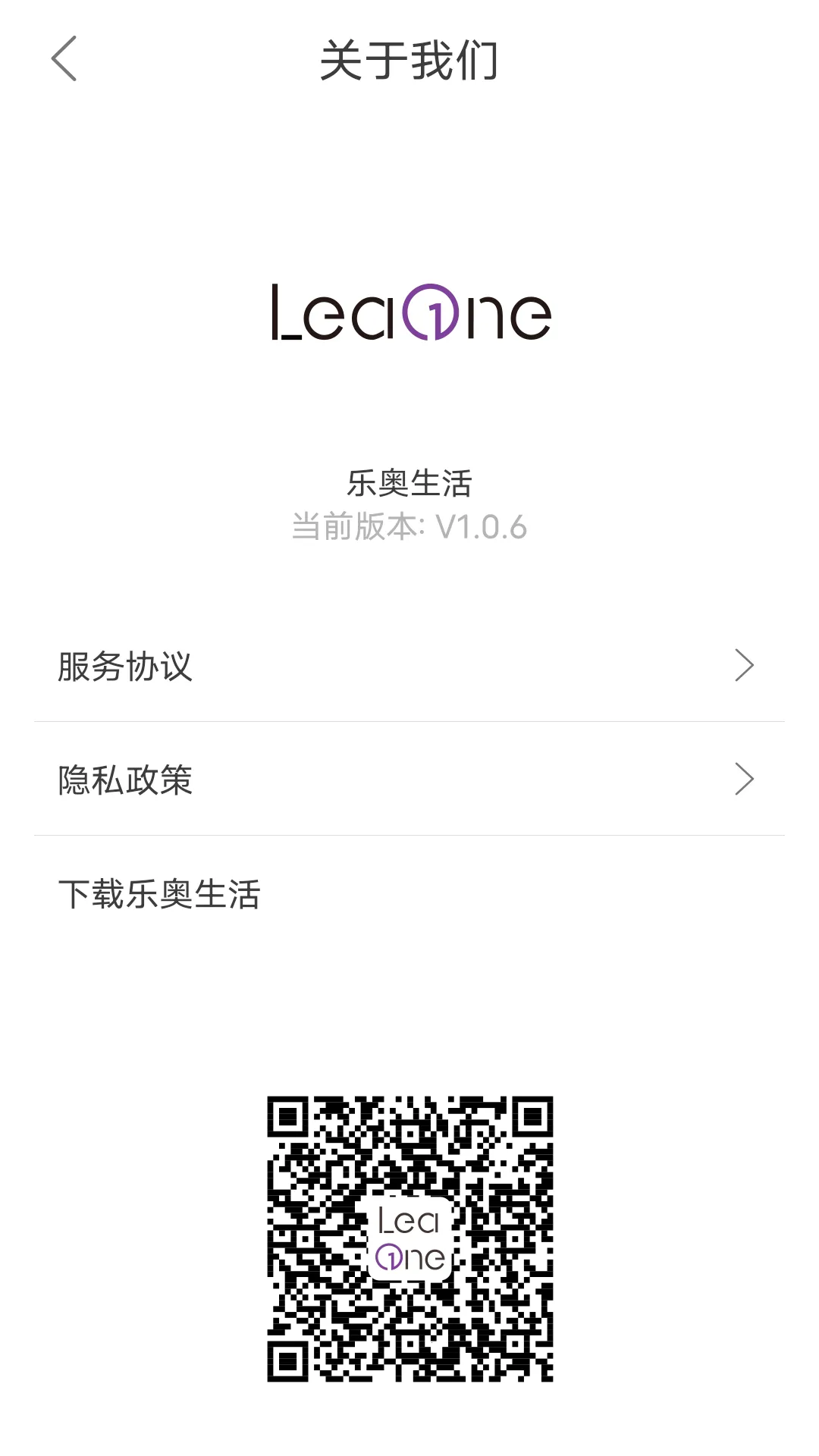Expand the 隐私政策 entry via its chevron
The image size is (819, 1456).
coord(746,779)
